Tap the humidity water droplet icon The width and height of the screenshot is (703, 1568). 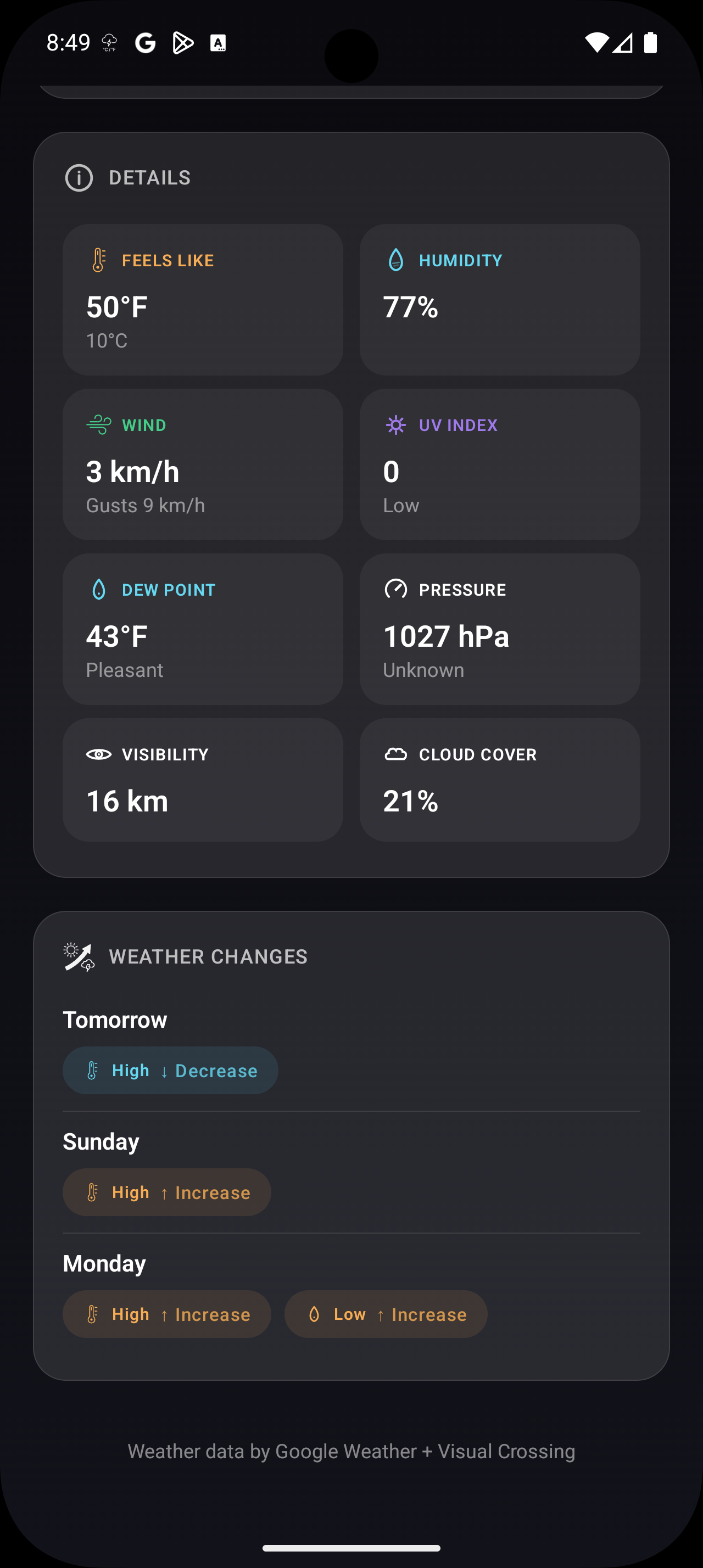coord(395,260)
